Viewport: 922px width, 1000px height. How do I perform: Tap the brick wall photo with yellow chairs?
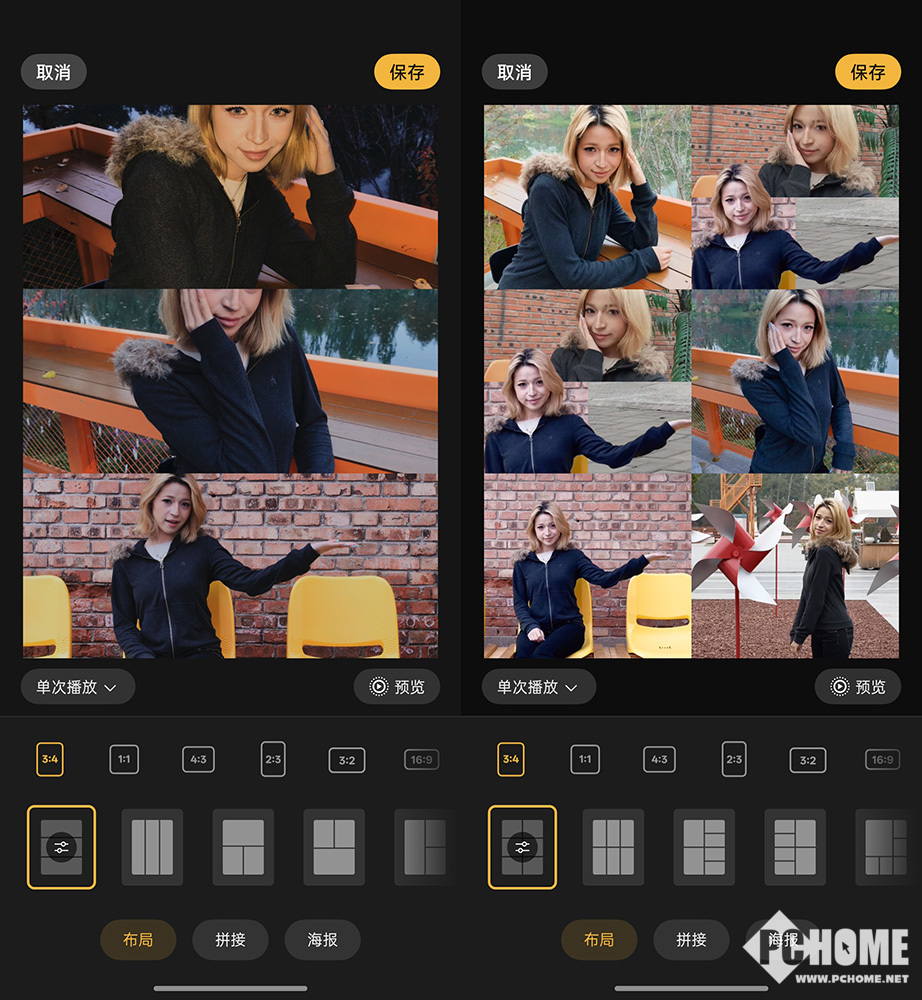pyautogui.click(x=230, y=565)
